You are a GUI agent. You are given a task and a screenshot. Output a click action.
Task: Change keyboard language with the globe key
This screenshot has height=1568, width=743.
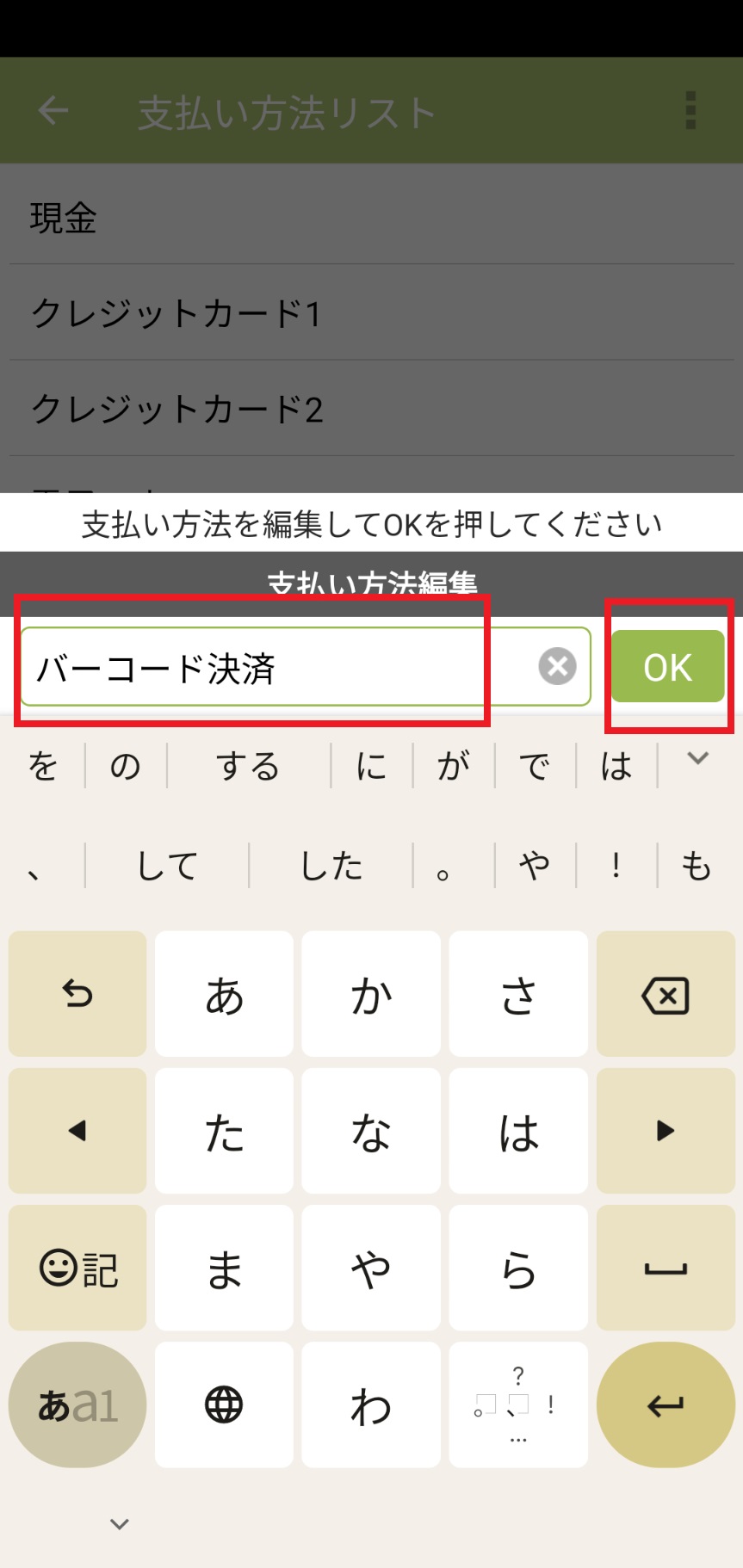224,1405
